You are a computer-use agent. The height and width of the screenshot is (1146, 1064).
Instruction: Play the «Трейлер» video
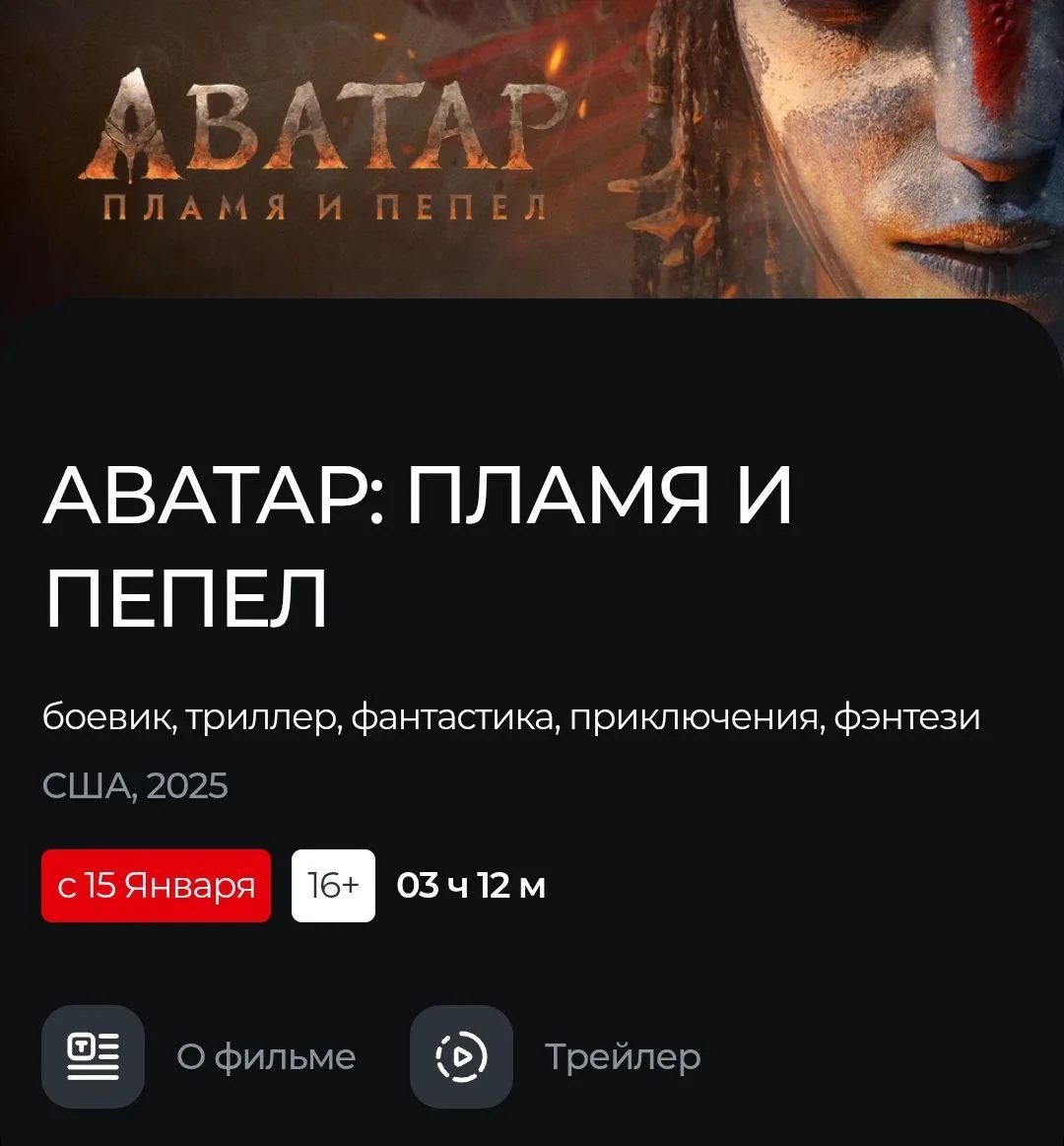point(461,1056)
